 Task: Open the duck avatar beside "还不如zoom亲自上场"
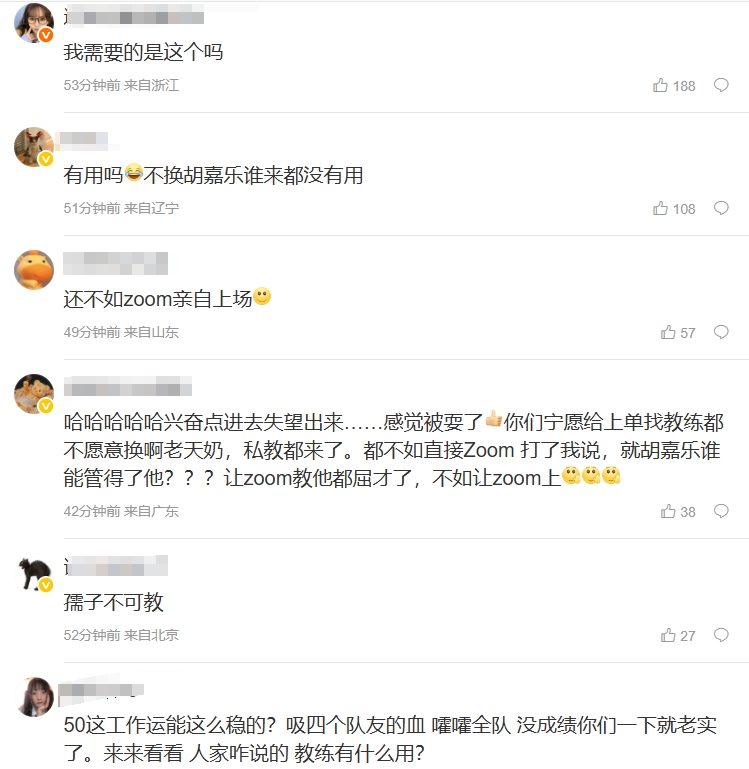coord(33,270)
